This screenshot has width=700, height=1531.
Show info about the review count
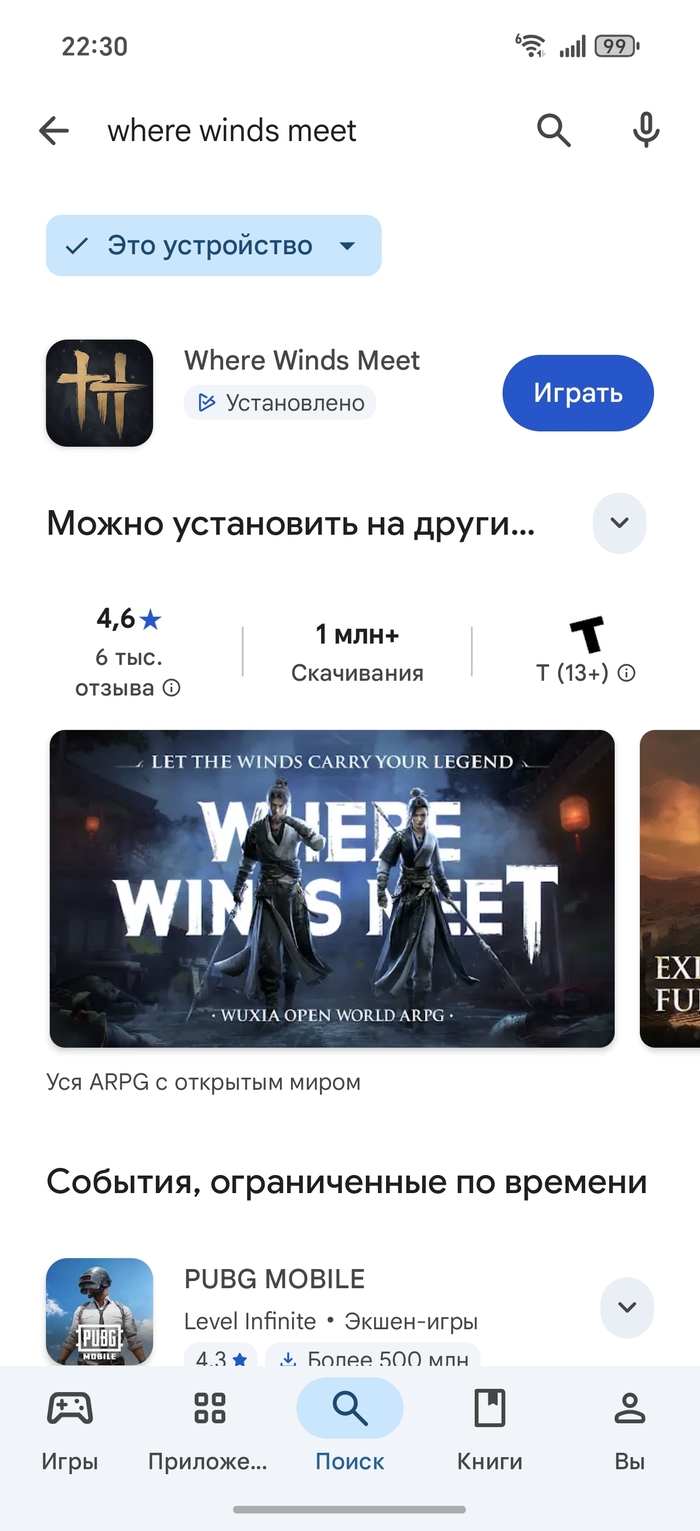pos(172,688)
